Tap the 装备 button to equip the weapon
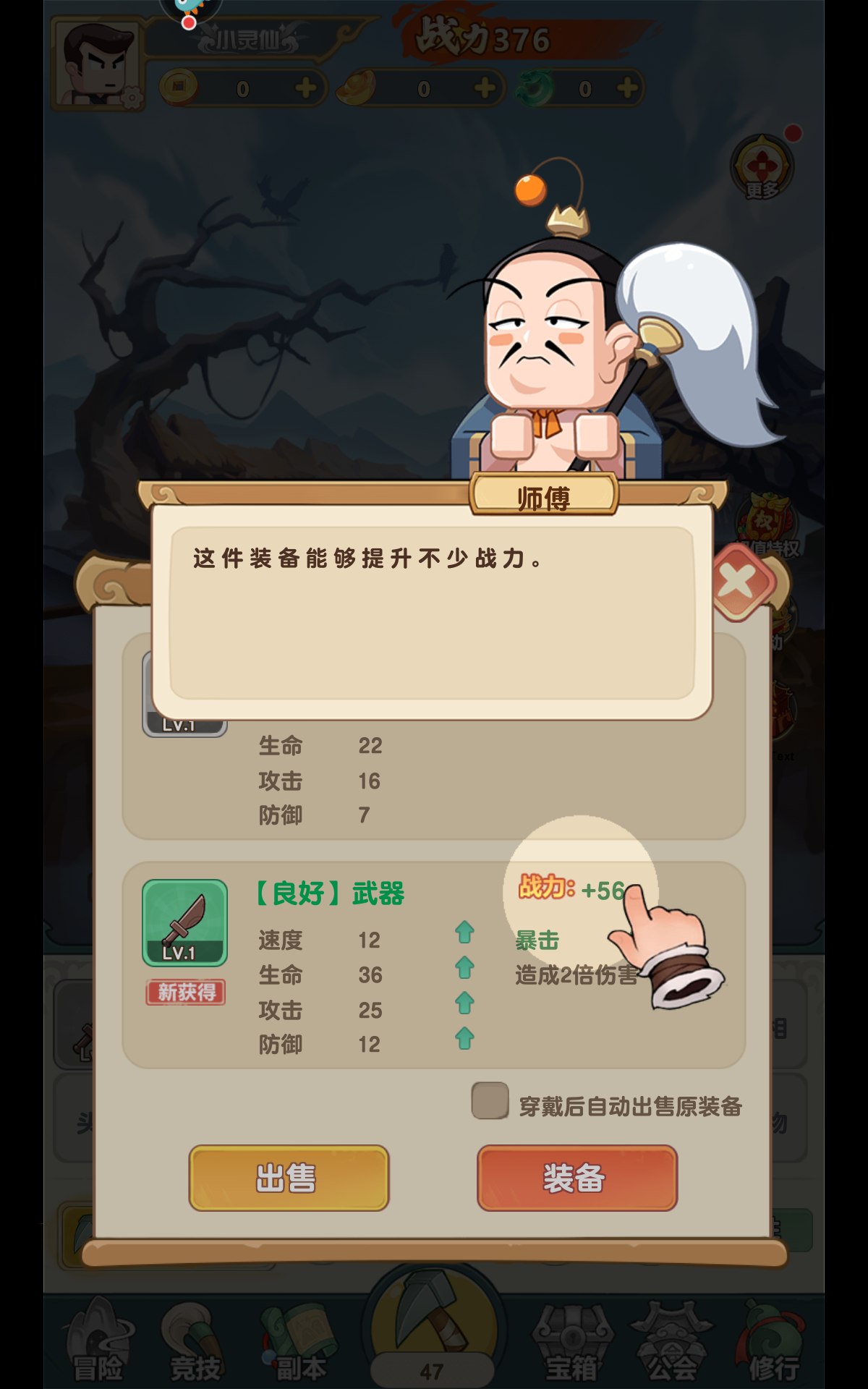 (x=576, y=1178)
